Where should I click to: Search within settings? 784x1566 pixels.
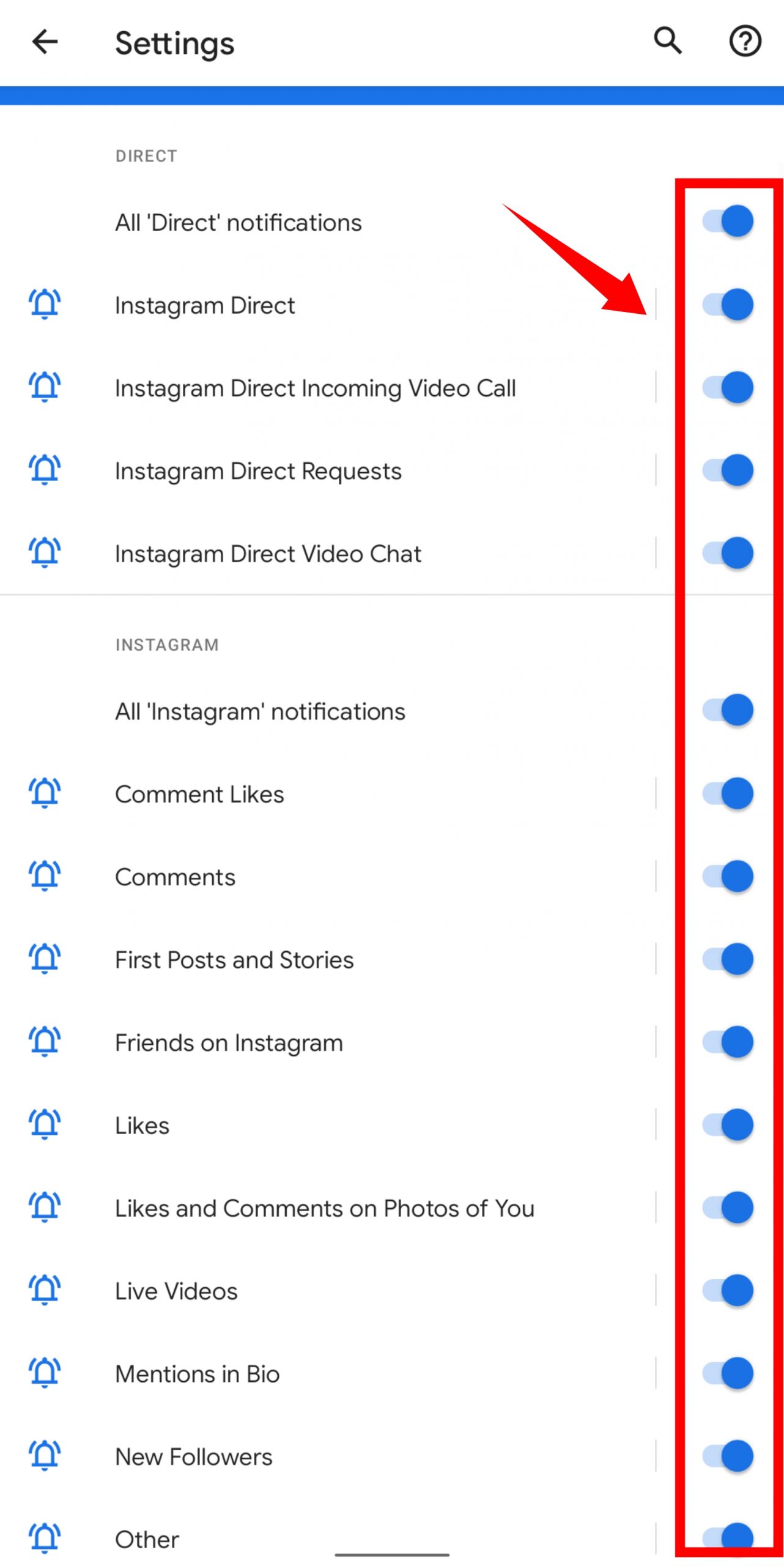(x=667, y=42)
